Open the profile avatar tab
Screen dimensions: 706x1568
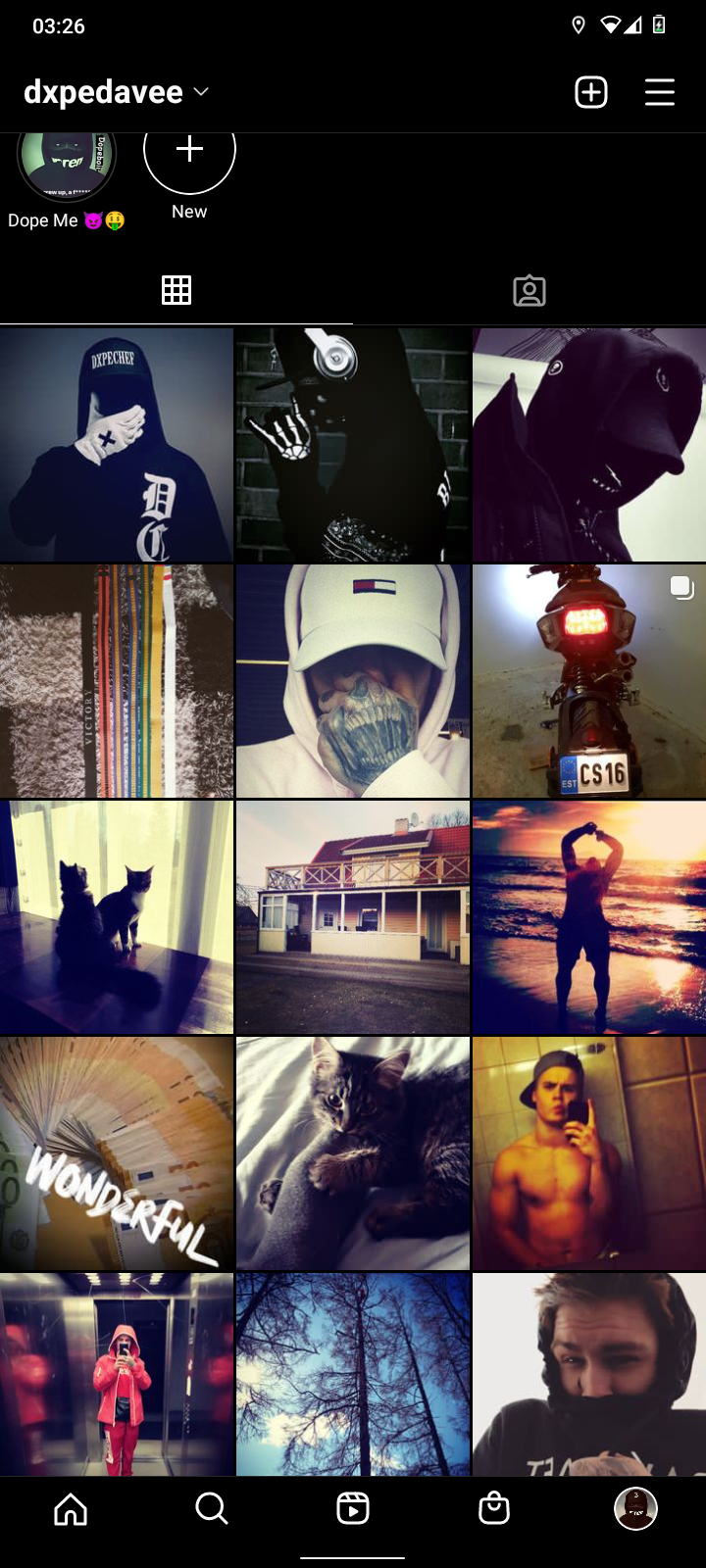click(635, 1509)
